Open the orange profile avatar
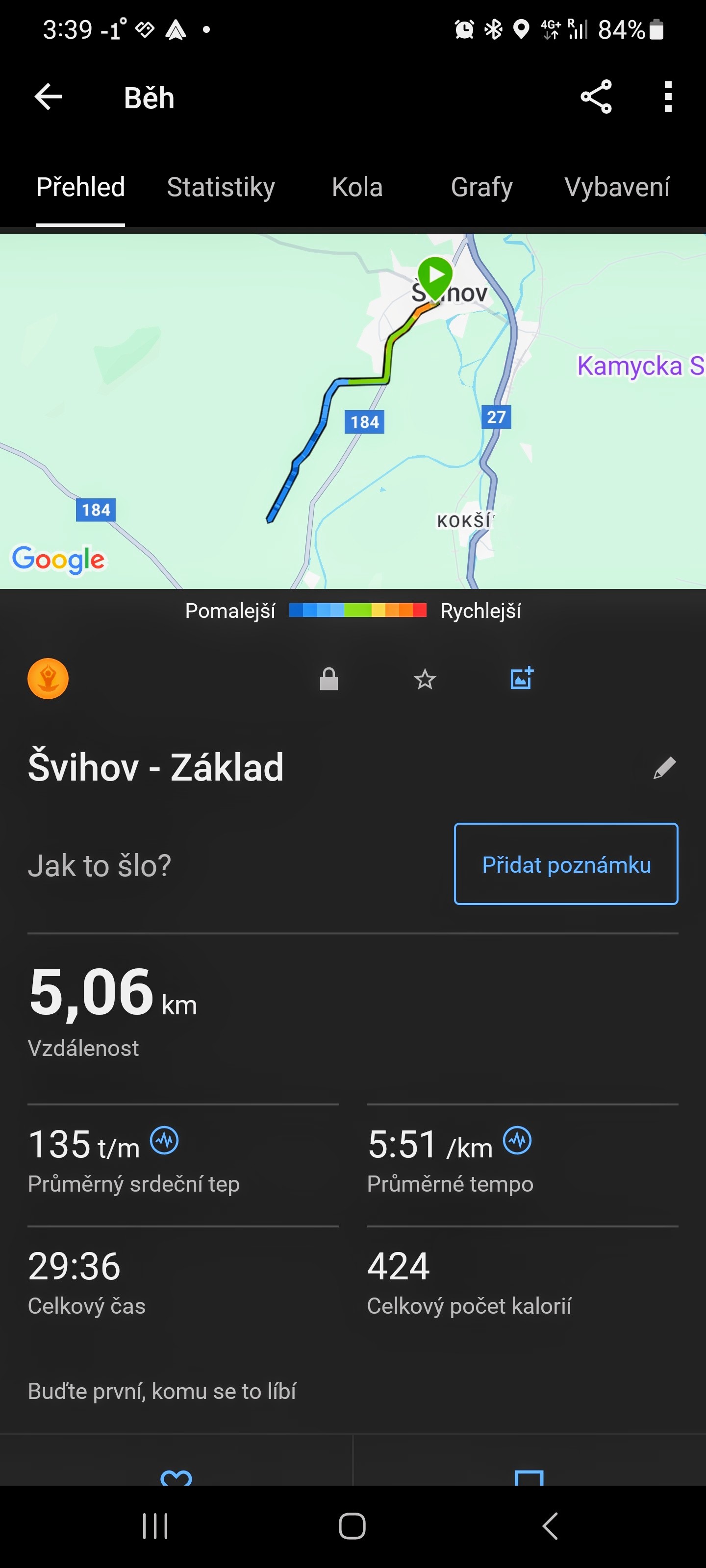 (48, 679)
